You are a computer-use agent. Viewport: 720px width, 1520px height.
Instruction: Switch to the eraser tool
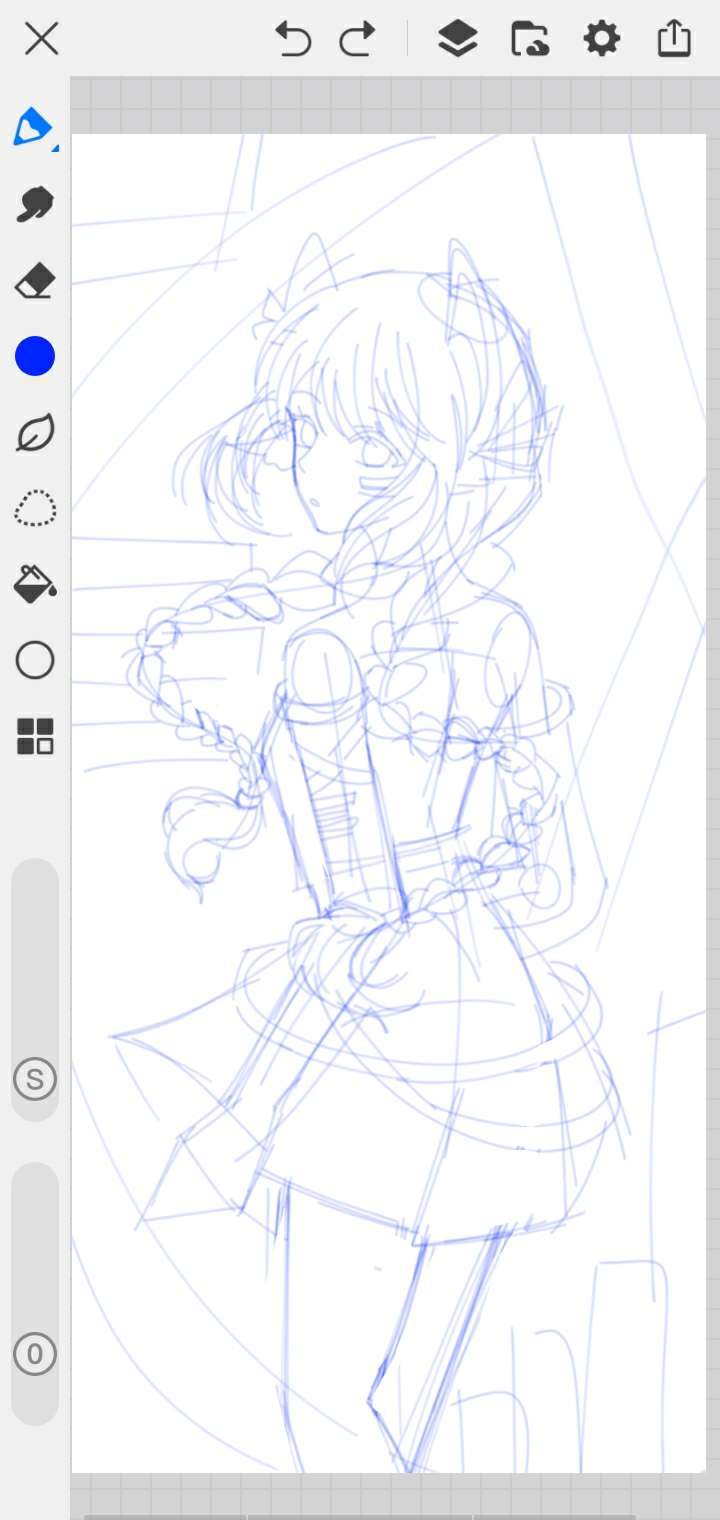click(34, 282)
